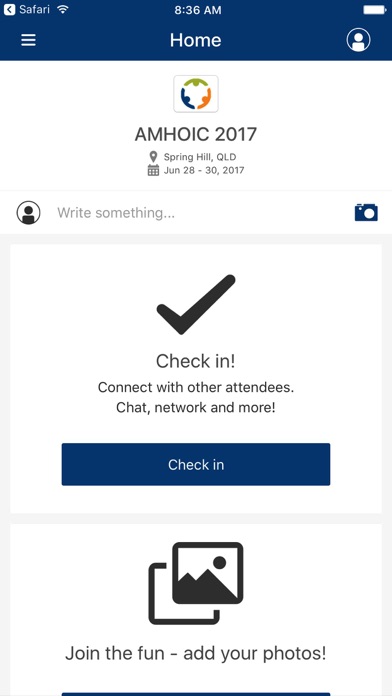Return to Safari via back link
392x696 pixels.
pos(27,9)
